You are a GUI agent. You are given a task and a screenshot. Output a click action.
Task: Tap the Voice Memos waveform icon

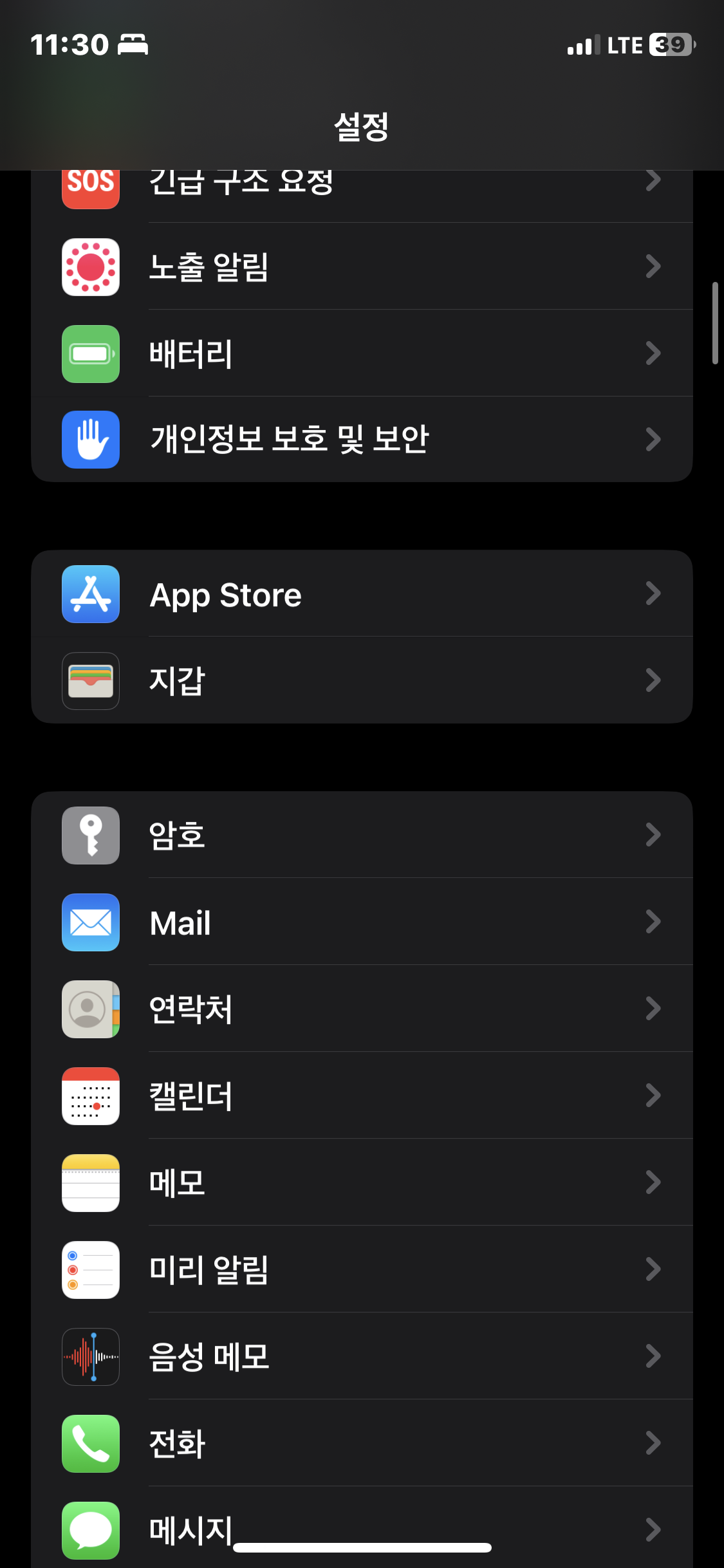90,1357
